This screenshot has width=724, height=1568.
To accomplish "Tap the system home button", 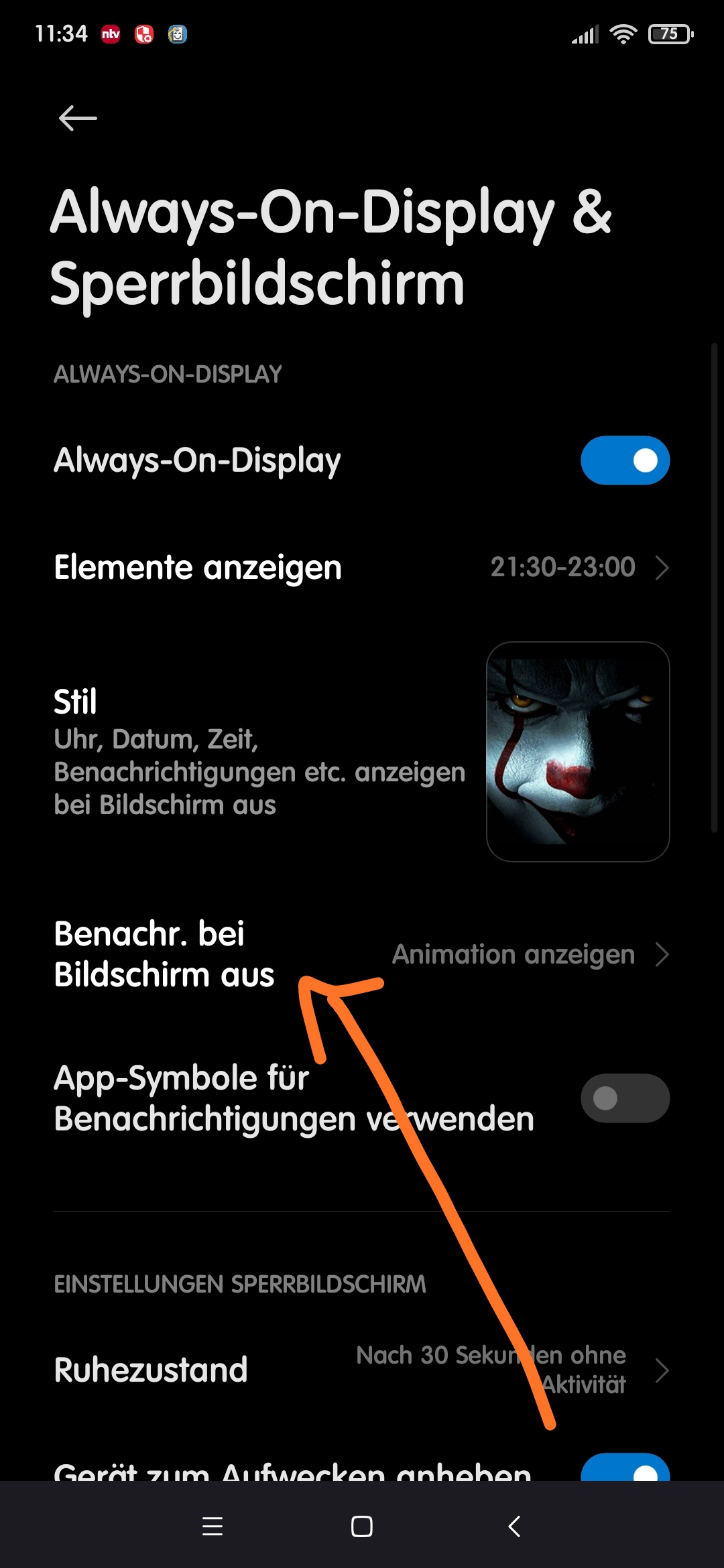I will pos(362,1526).
